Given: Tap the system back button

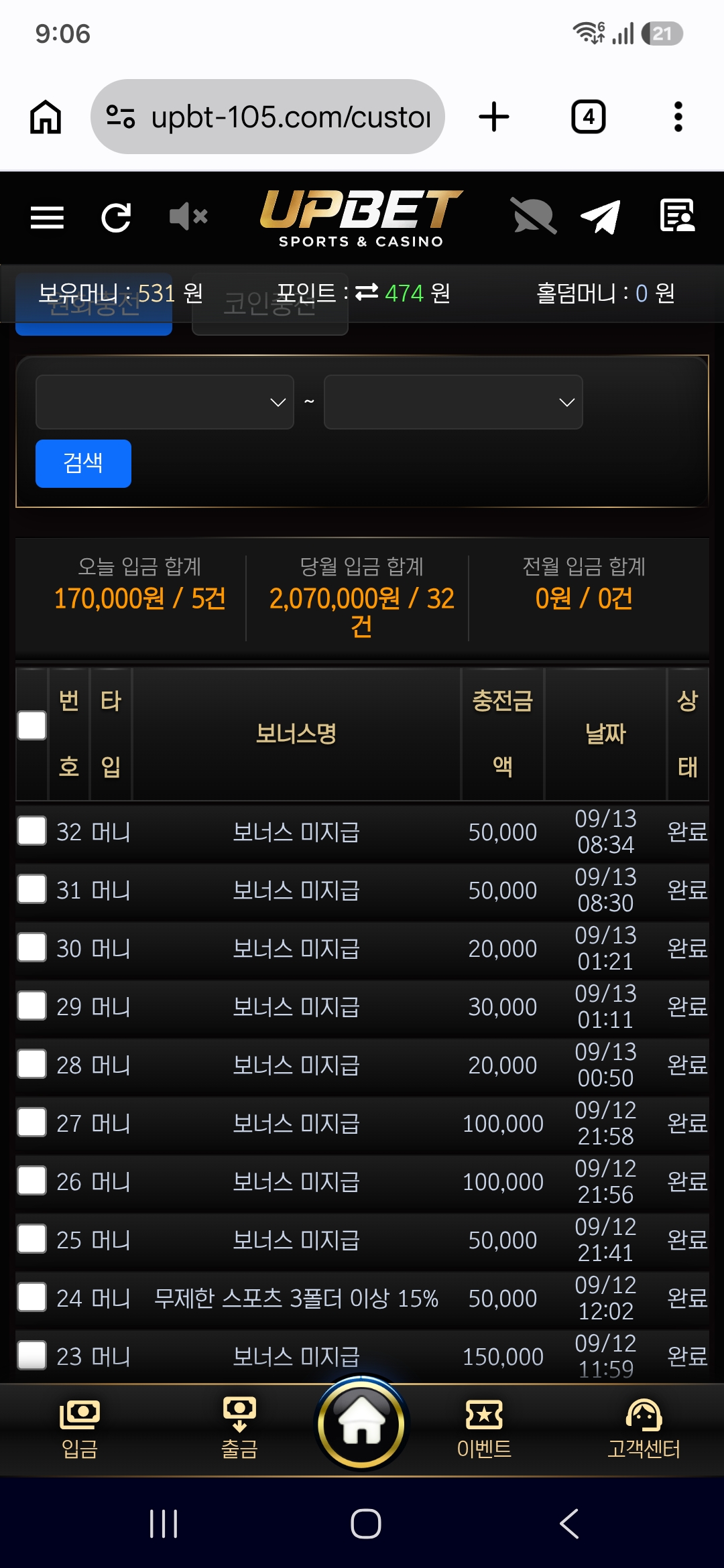Looking at the screenshot, I should tap(569, 1524).
